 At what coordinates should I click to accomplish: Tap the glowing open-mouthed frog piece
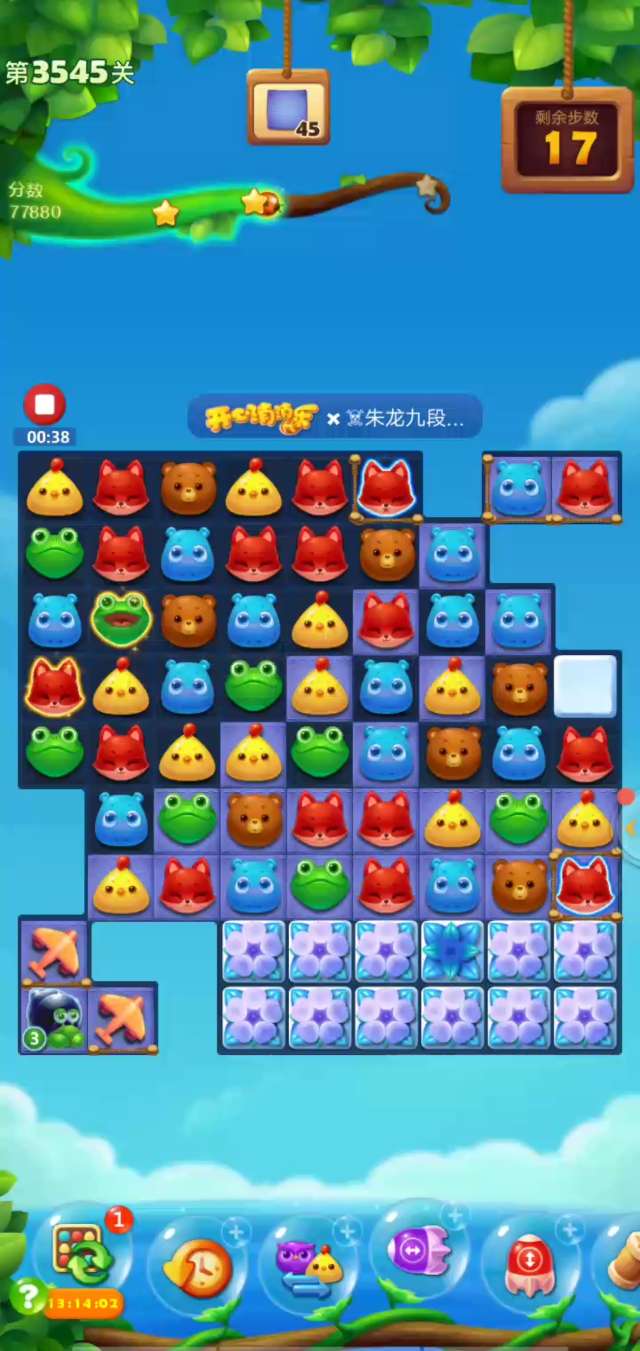coord(121,620)
